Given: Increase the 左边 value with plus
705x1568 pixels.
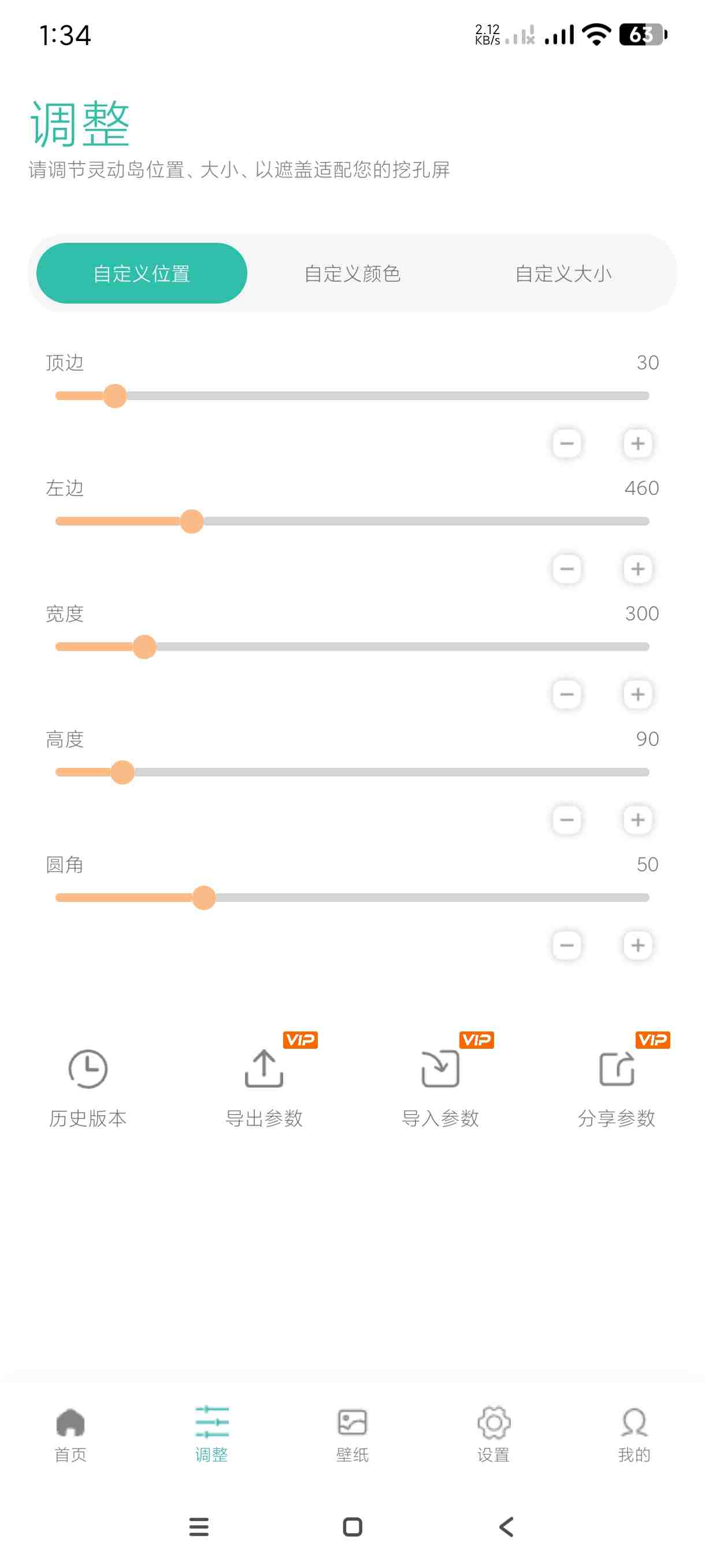Looking at the screenshot, I should click(x=637, y=568).
